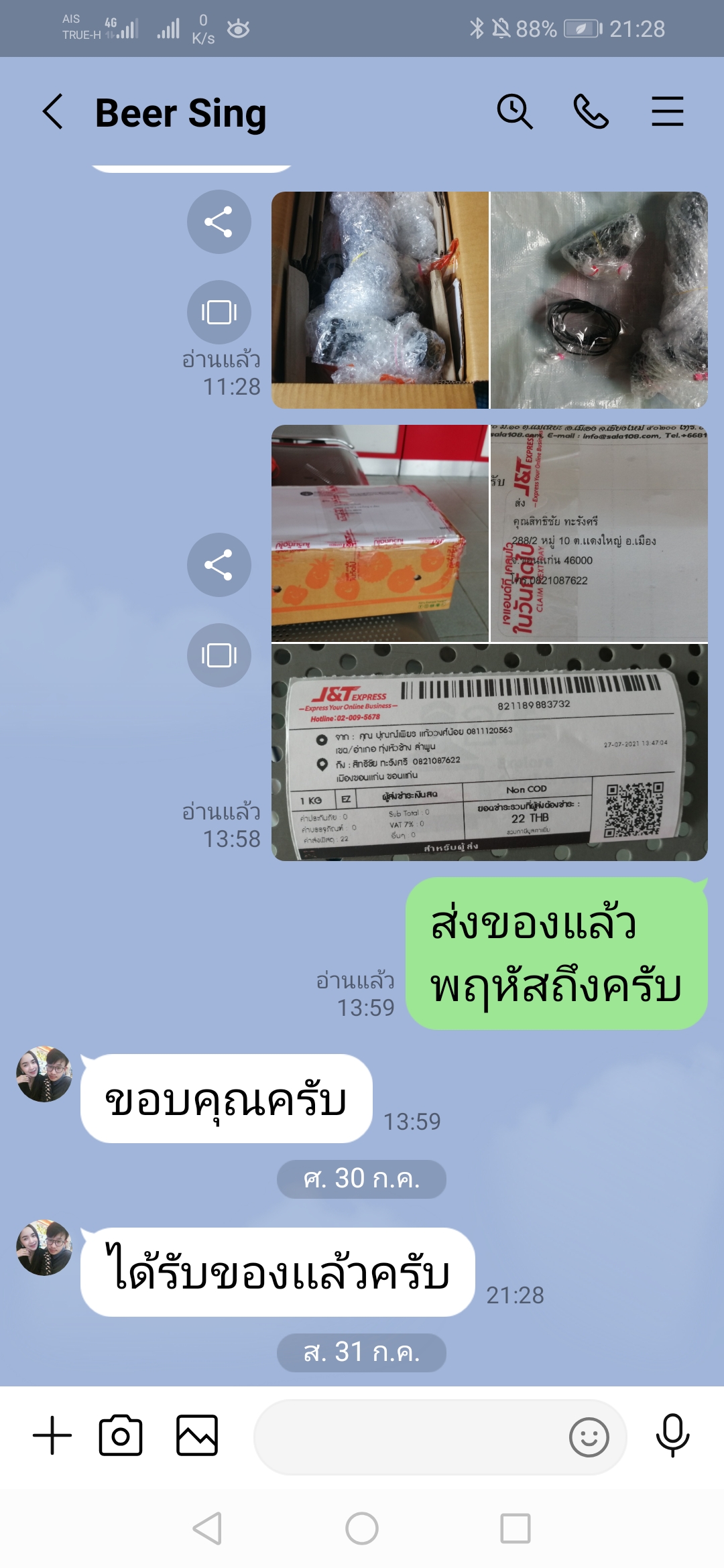The width and height of the screenshot is (724, 1568).
Task: Open the bubble-wrapped box photo
Action: point(379,300)
